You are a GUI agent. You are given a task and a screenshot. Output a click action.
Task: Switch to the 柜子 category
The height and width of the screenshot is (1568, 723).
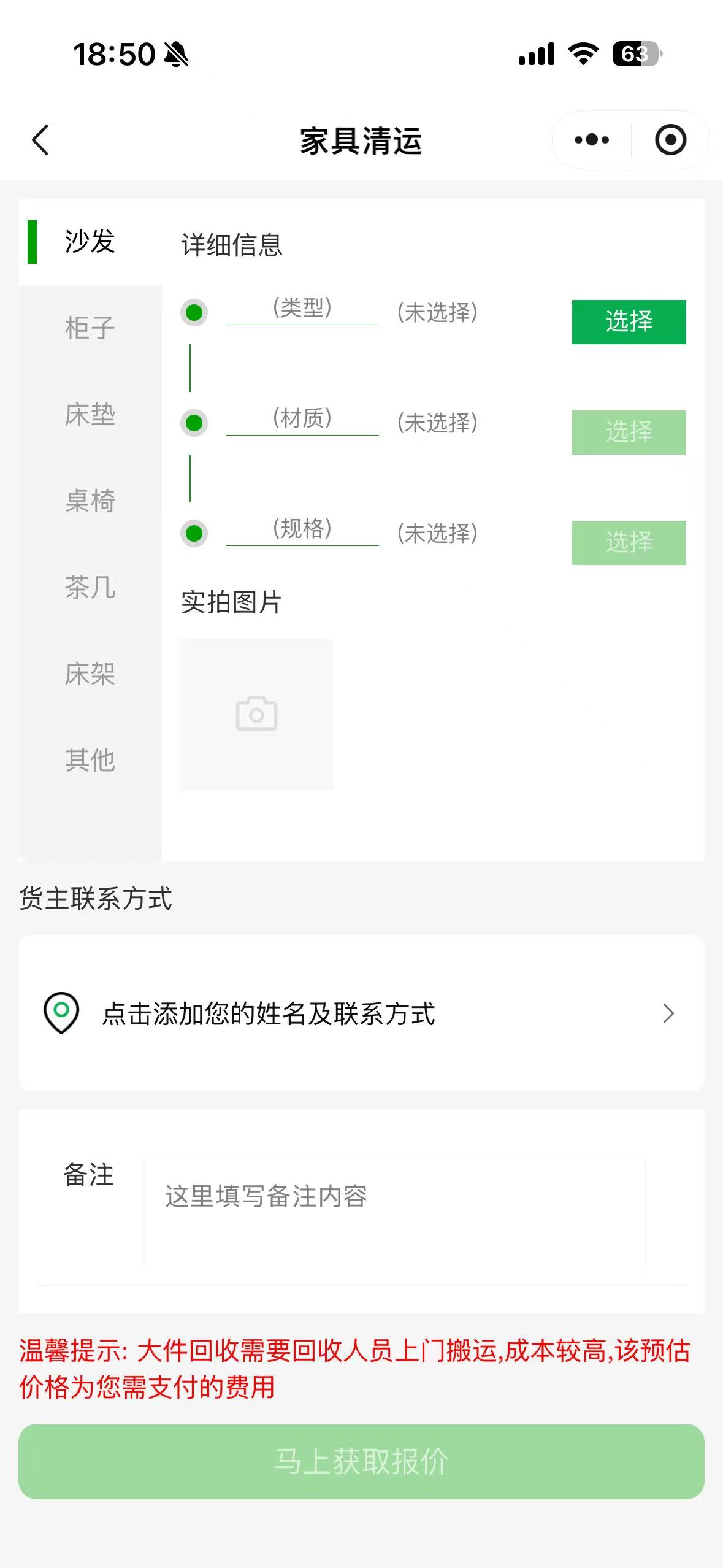(90, 328)
